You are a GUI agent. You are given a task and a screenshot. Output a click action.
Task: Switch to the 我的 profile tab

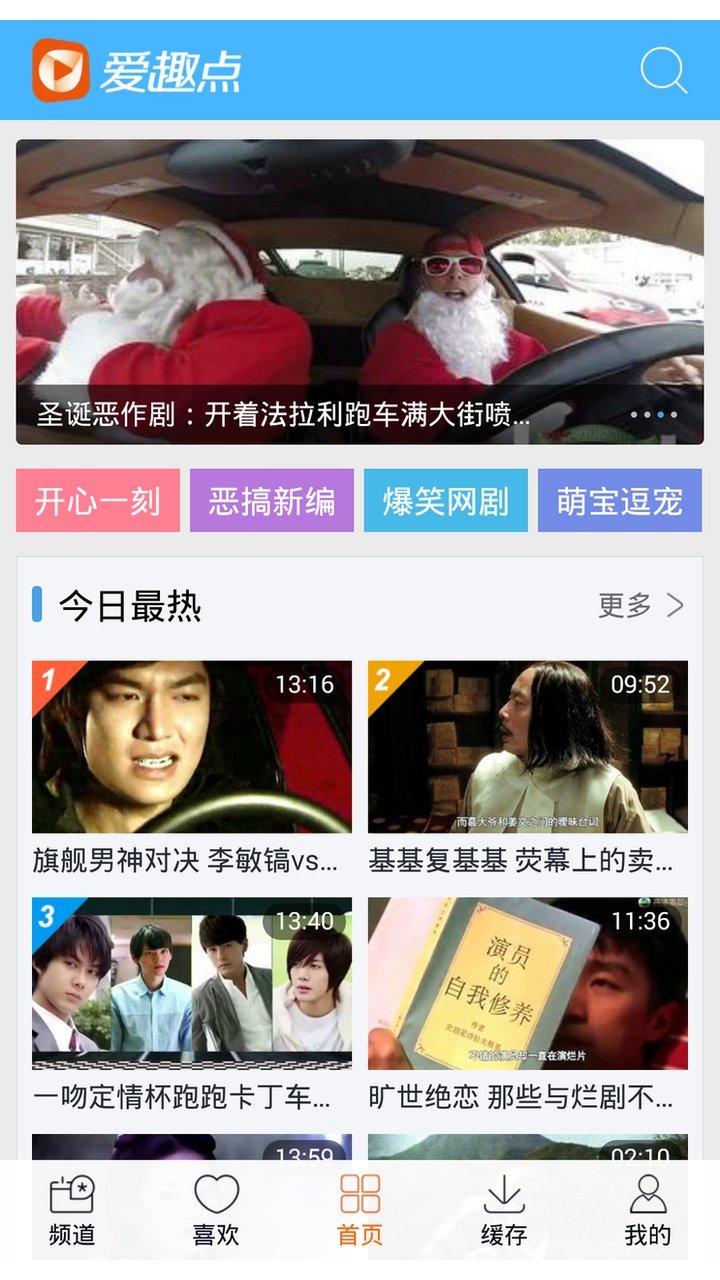click(x=648, y=1211)
